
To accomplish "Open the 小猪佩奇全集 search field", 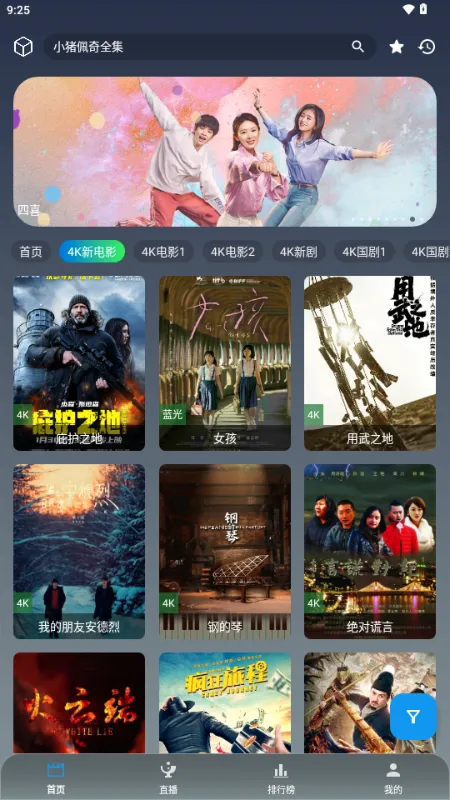I will pyautogui.click(x=210, y=47).
